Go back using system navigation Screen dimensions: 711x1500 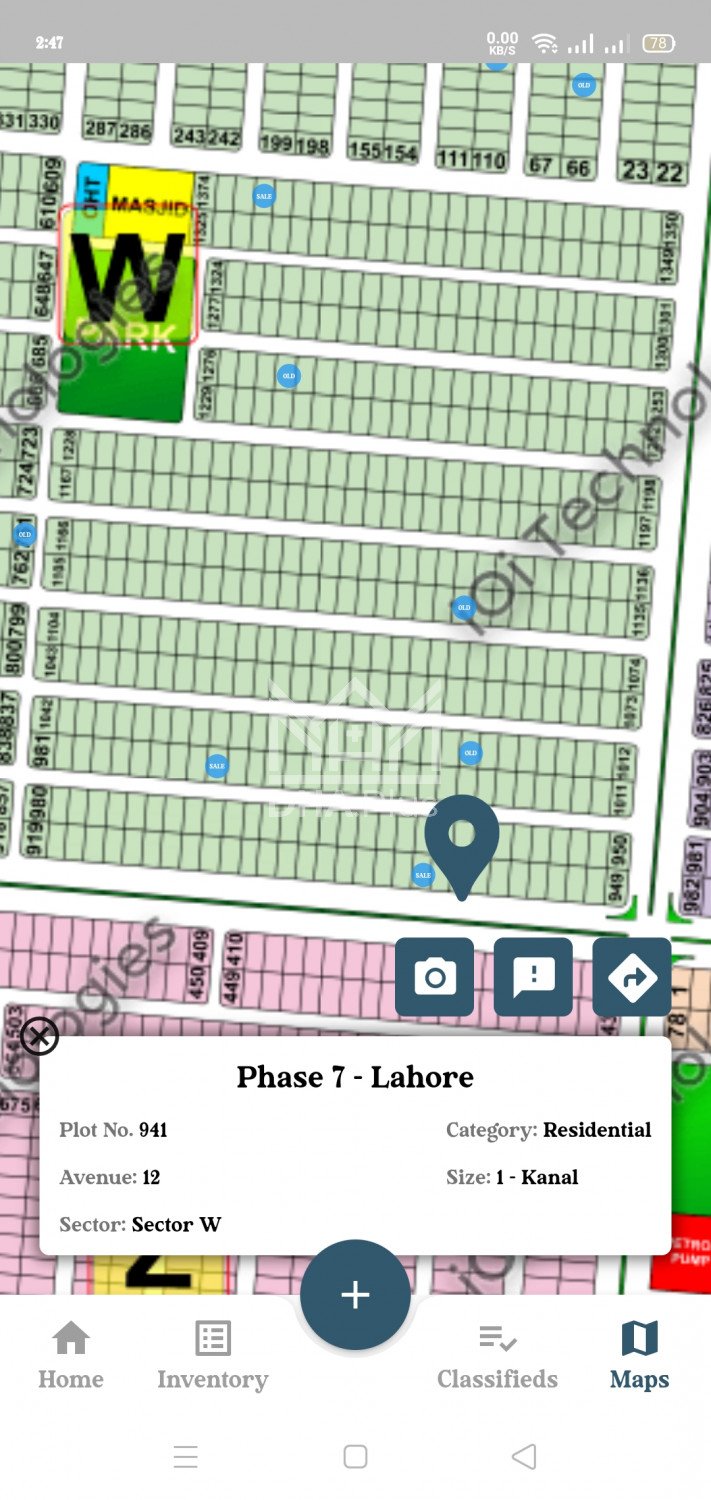524,1456
